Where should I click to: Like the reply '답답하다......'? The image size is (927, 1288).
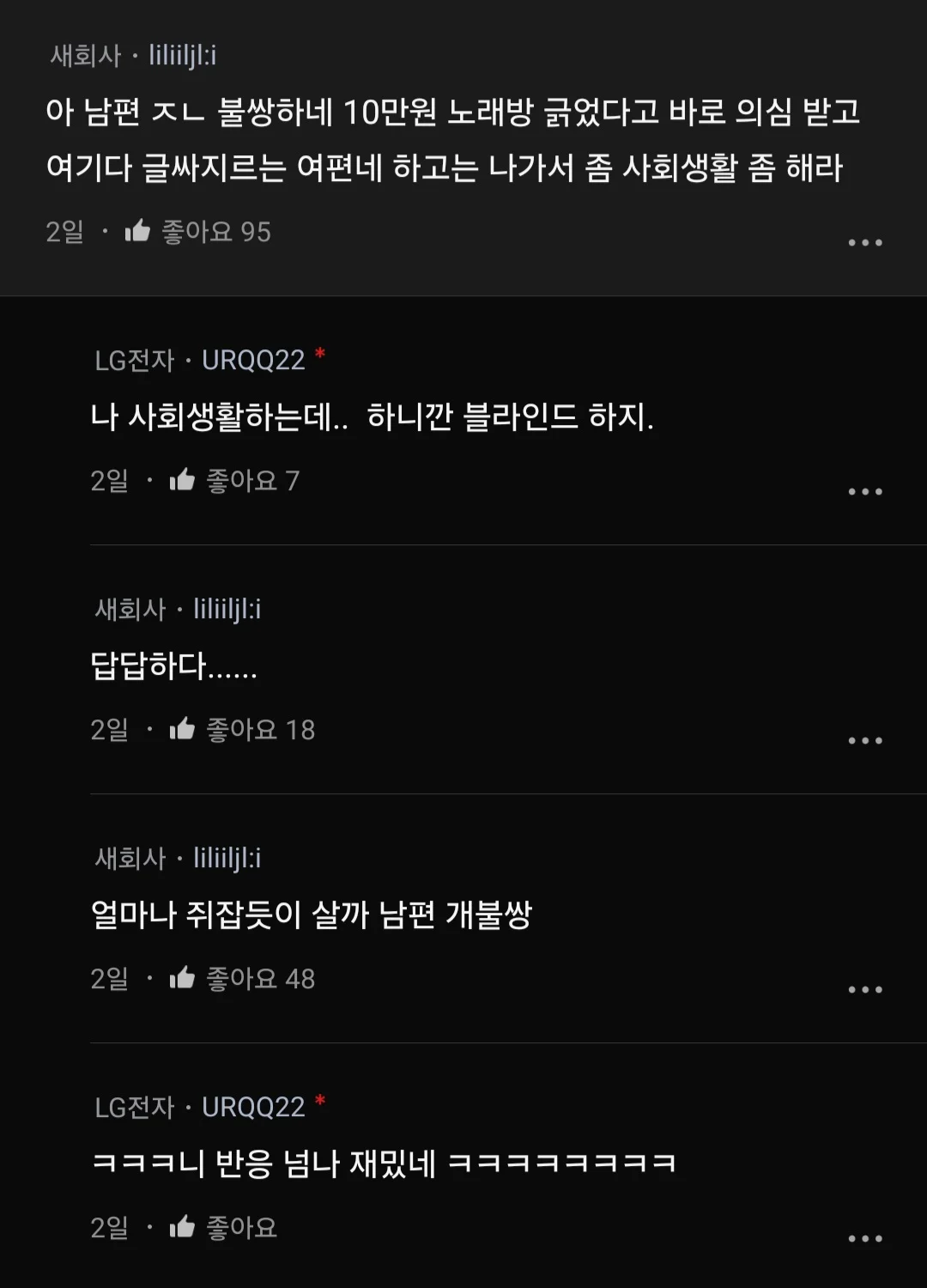pos(183,729)
